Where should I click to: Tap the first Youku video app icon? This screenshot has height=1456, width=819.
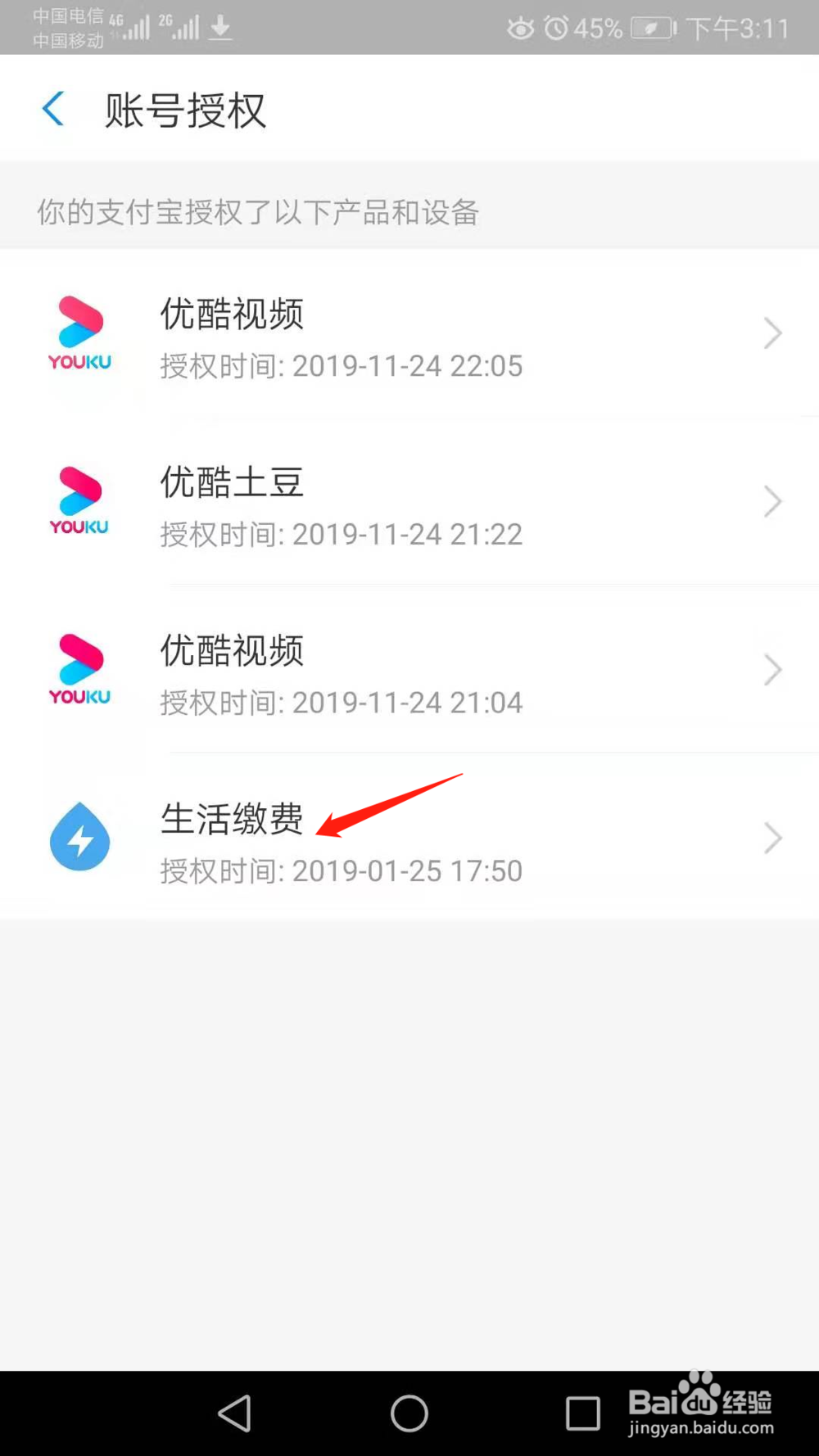(x=79, y=333)
